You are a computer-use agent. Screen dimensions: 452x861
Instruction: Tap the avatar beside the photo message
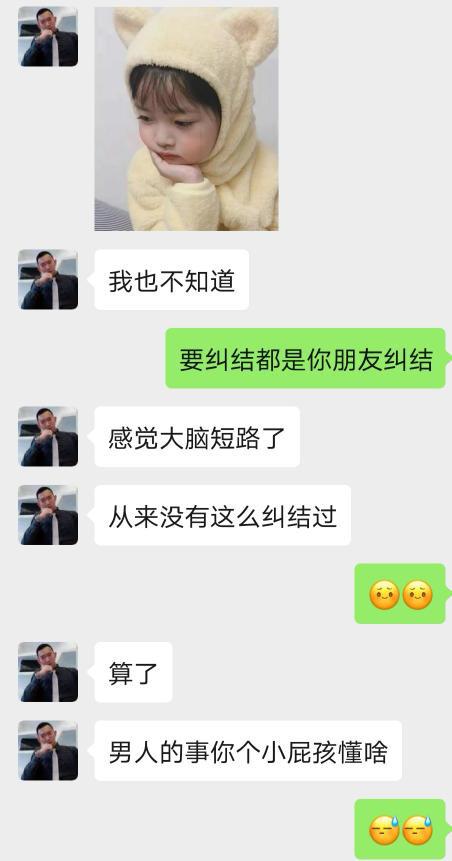[48, 37]
